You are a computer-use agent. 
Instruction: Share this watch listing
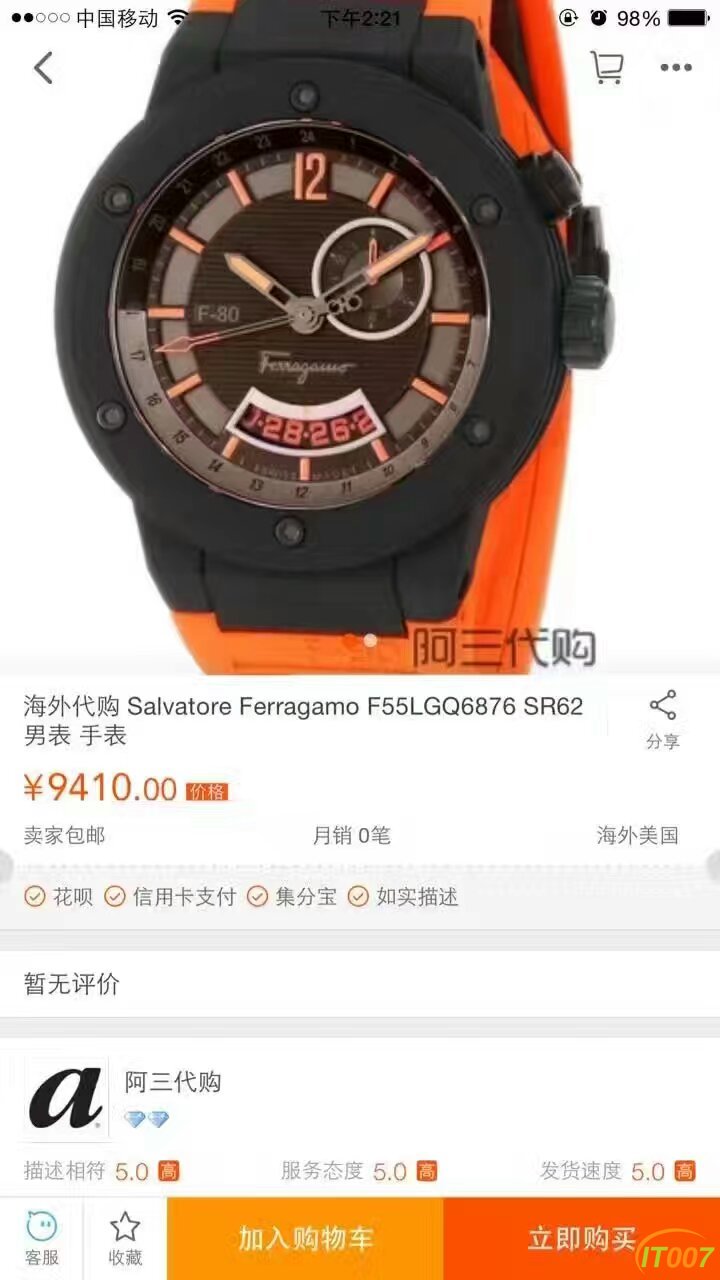662,718
